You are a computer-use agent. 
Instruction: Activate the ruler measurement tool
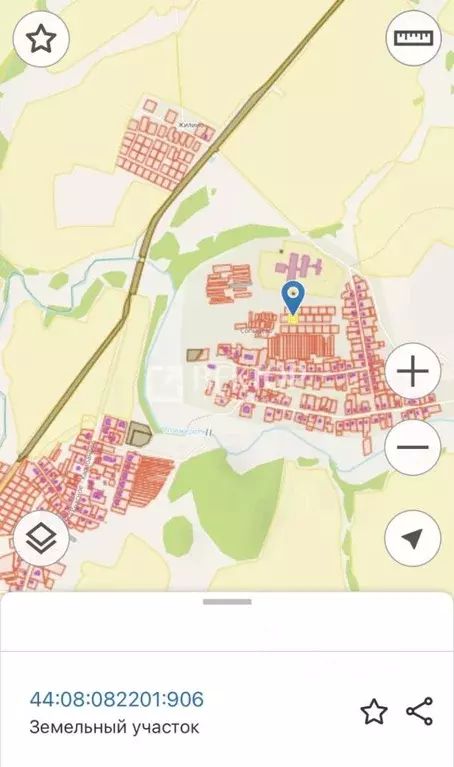point(413,38)
